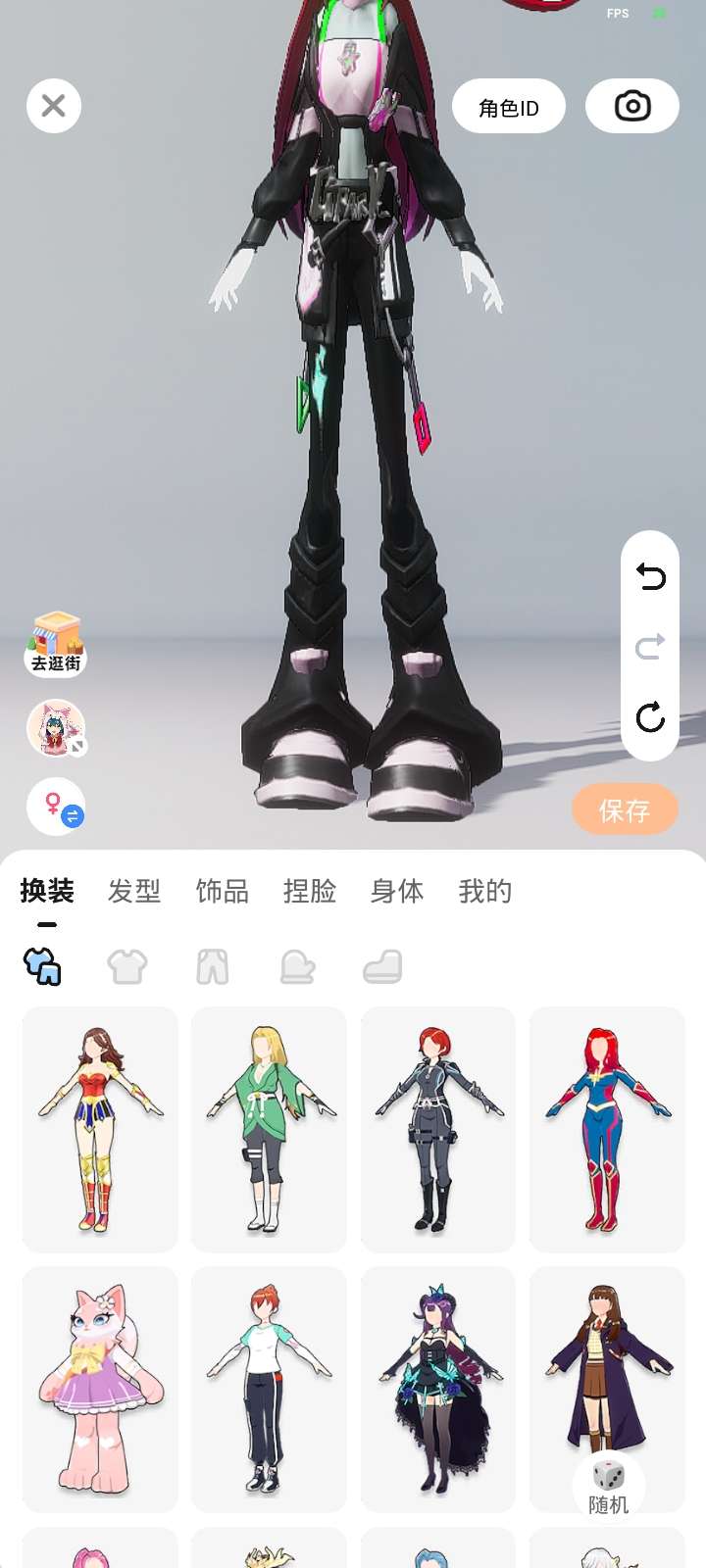Switch to the 发型 tab
Image resolution: width=706 pixels, height=1568 pixels.
134,891
